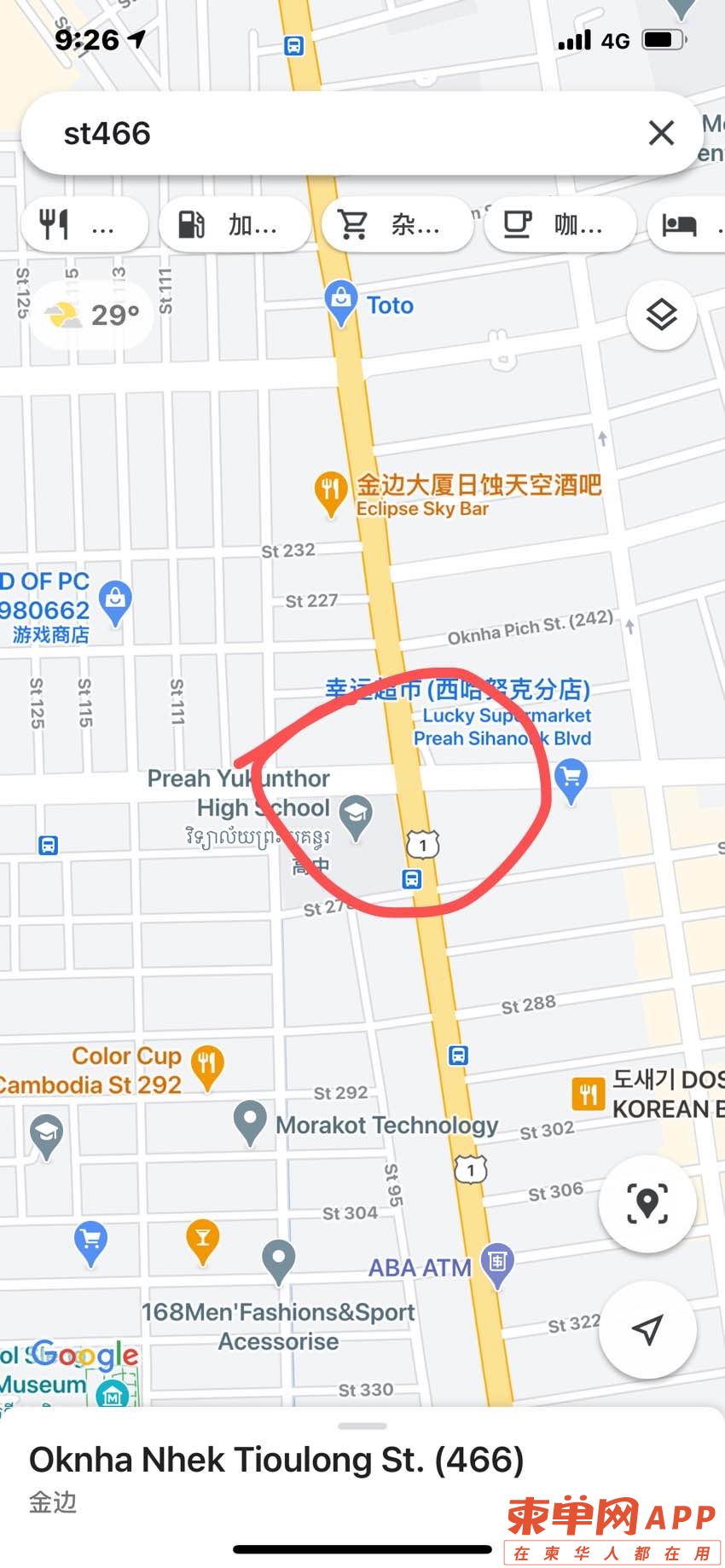Open the location search scan button
The width and height of the screenshot is (725, 1568).
[x=647, y=1203]
